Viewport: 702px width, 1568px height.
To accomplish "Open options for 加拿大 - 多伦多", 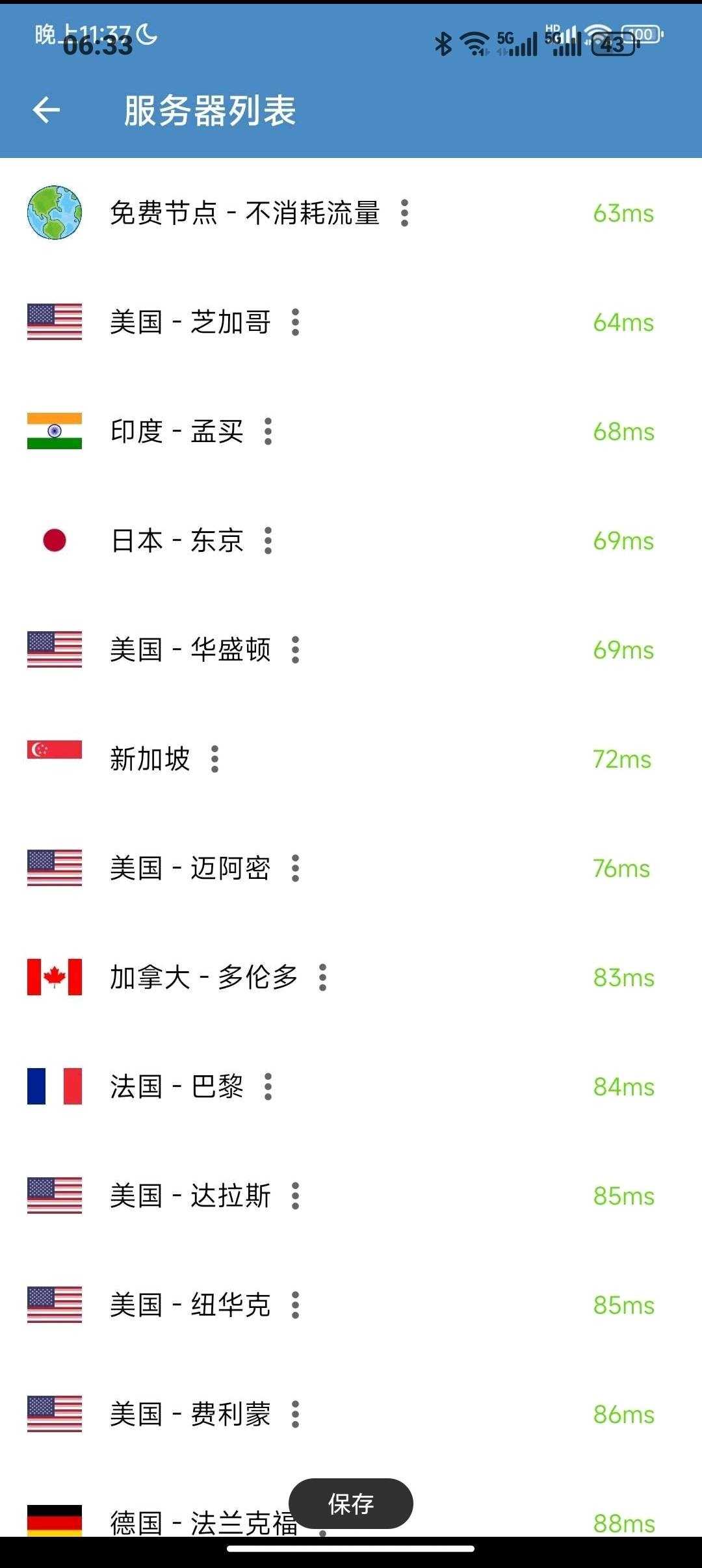I will pos(323,978).
